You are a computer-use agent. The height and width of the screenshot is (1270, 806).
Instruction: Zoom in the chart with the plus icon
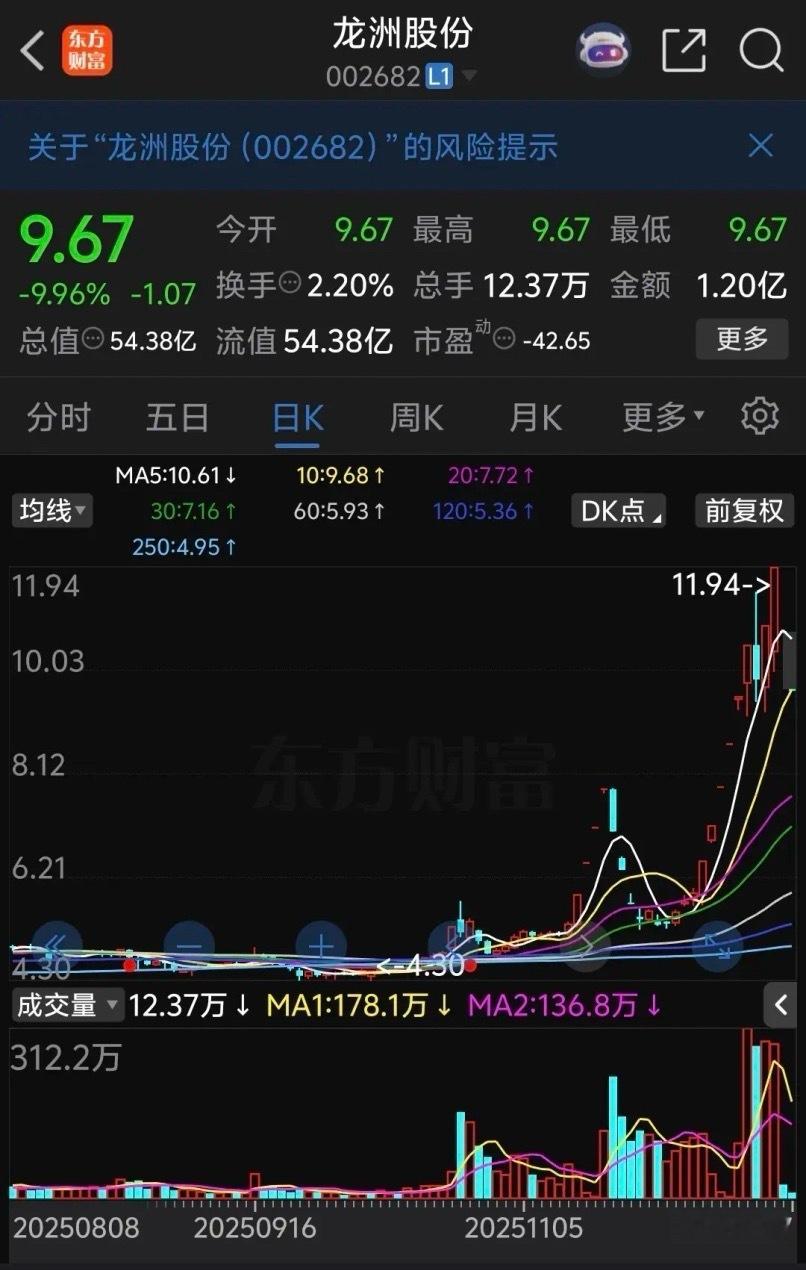(x=320, y=946)
